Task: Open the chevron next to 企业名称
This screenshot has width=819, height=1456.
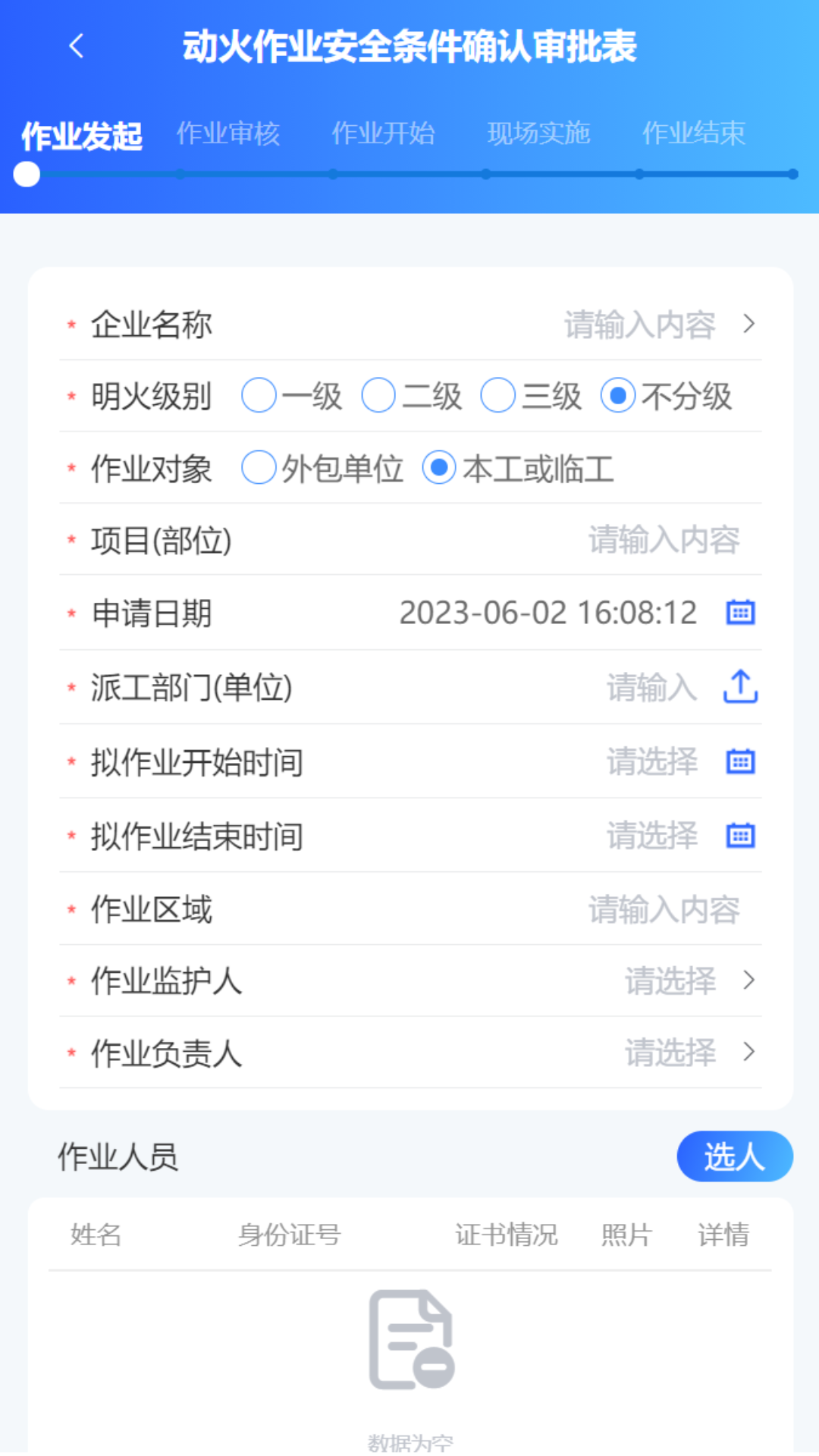Action: click(x=749, y=325)
